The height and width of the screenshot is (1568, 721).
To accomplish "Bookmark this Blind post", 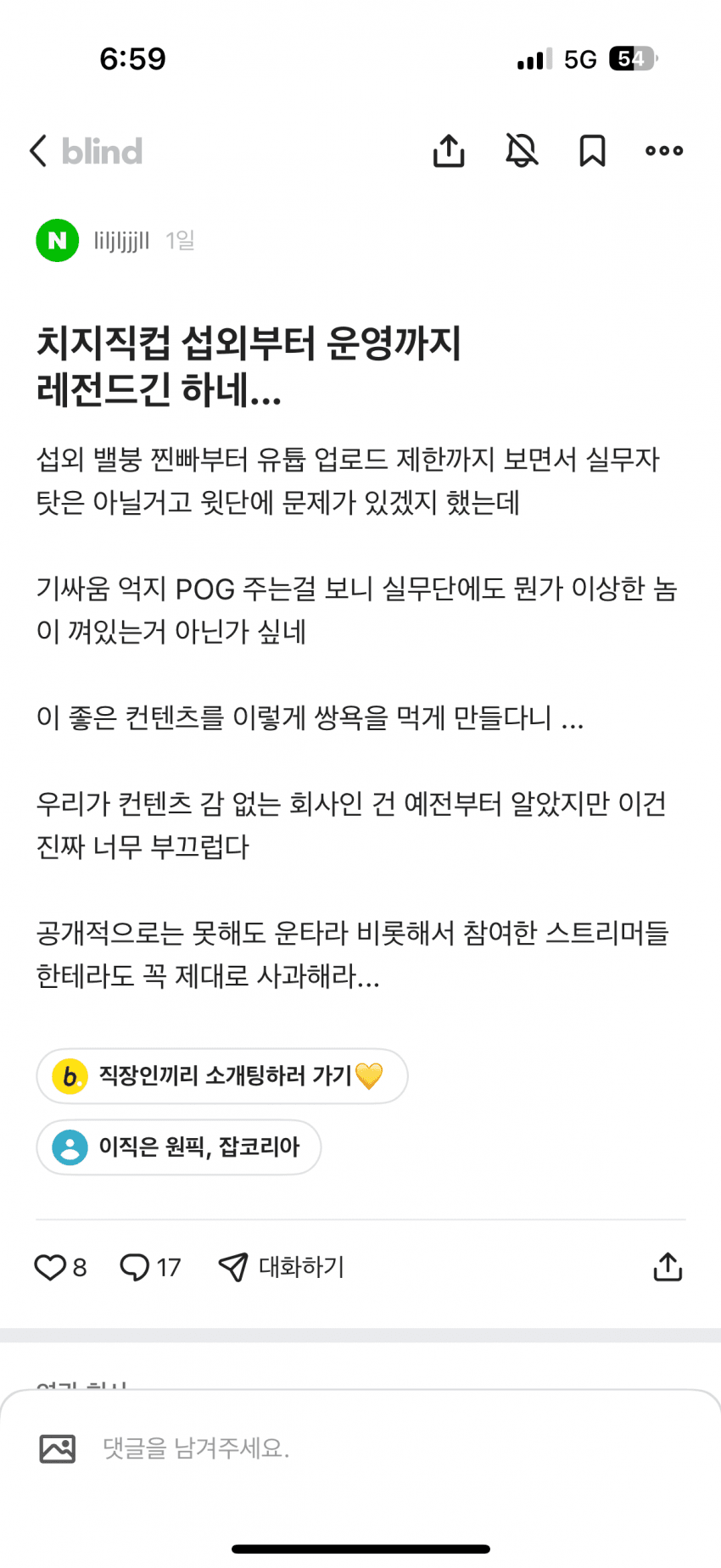I will (592, 151).
